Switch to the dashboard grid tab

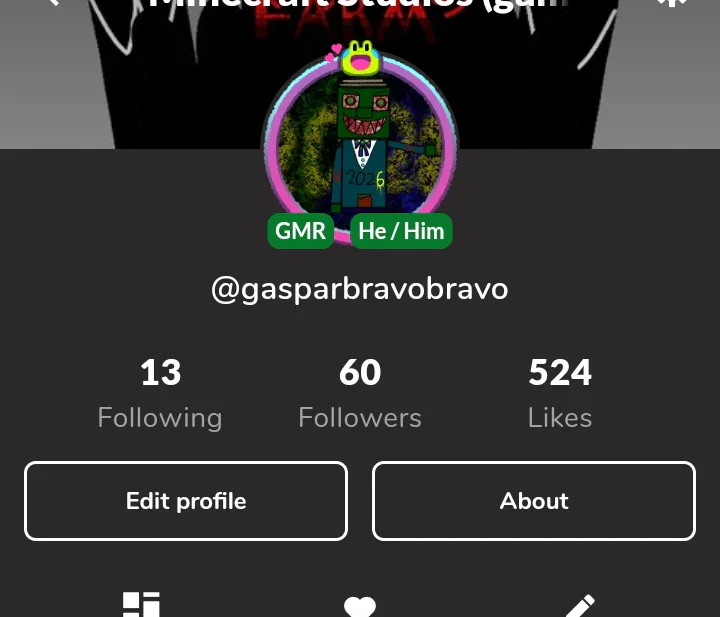141,605
